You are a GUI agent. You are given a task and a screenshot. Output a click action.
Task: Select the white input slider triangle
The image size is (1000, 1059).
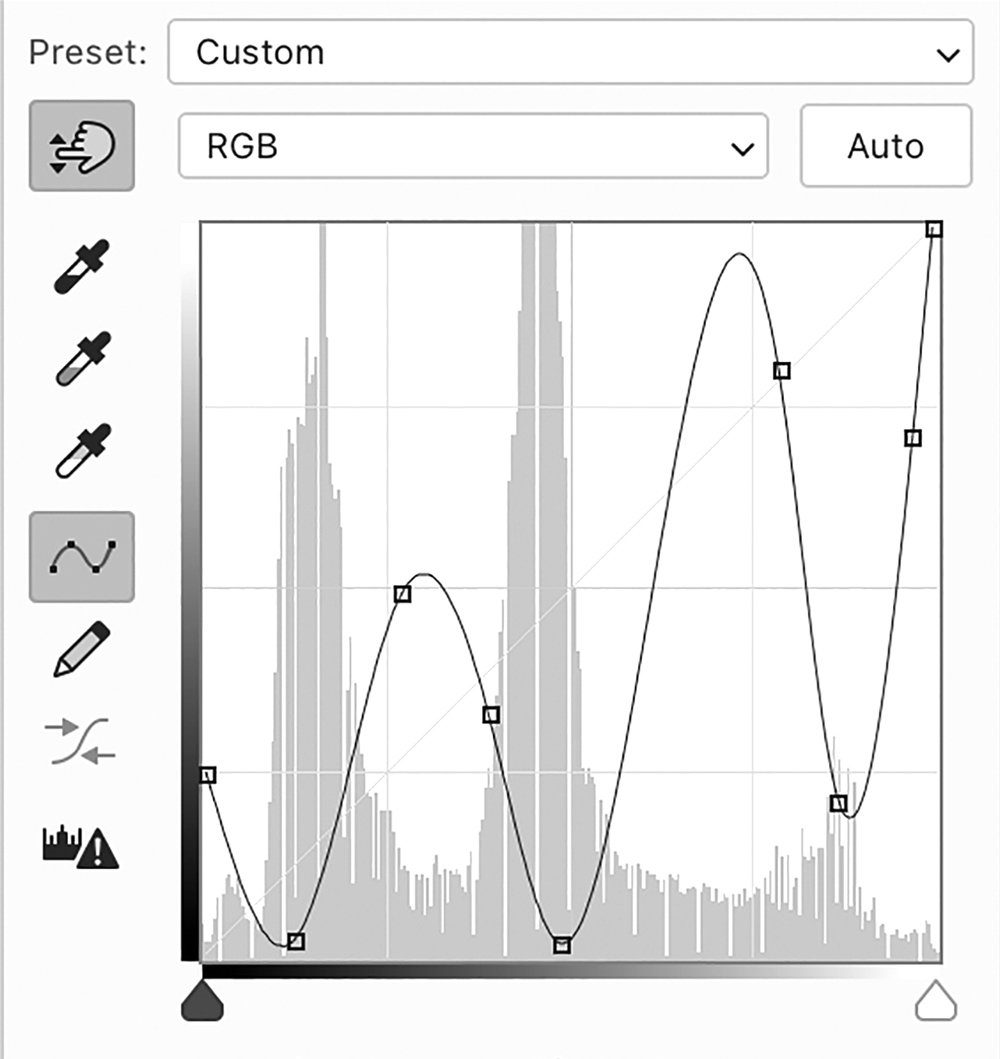tap(935, 1000)
